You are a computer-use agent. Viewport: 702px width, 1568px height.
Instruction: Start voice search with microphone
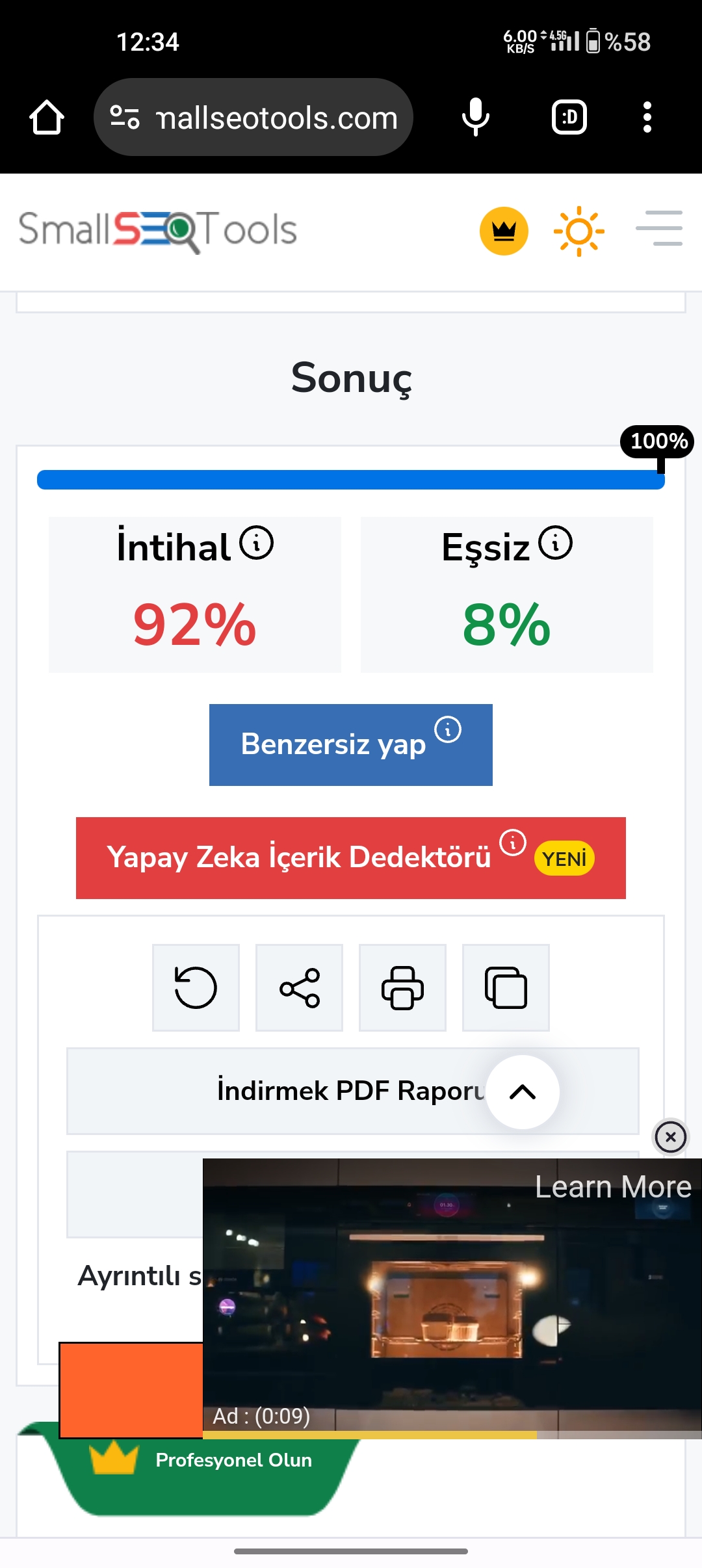(x=476, y=118)
